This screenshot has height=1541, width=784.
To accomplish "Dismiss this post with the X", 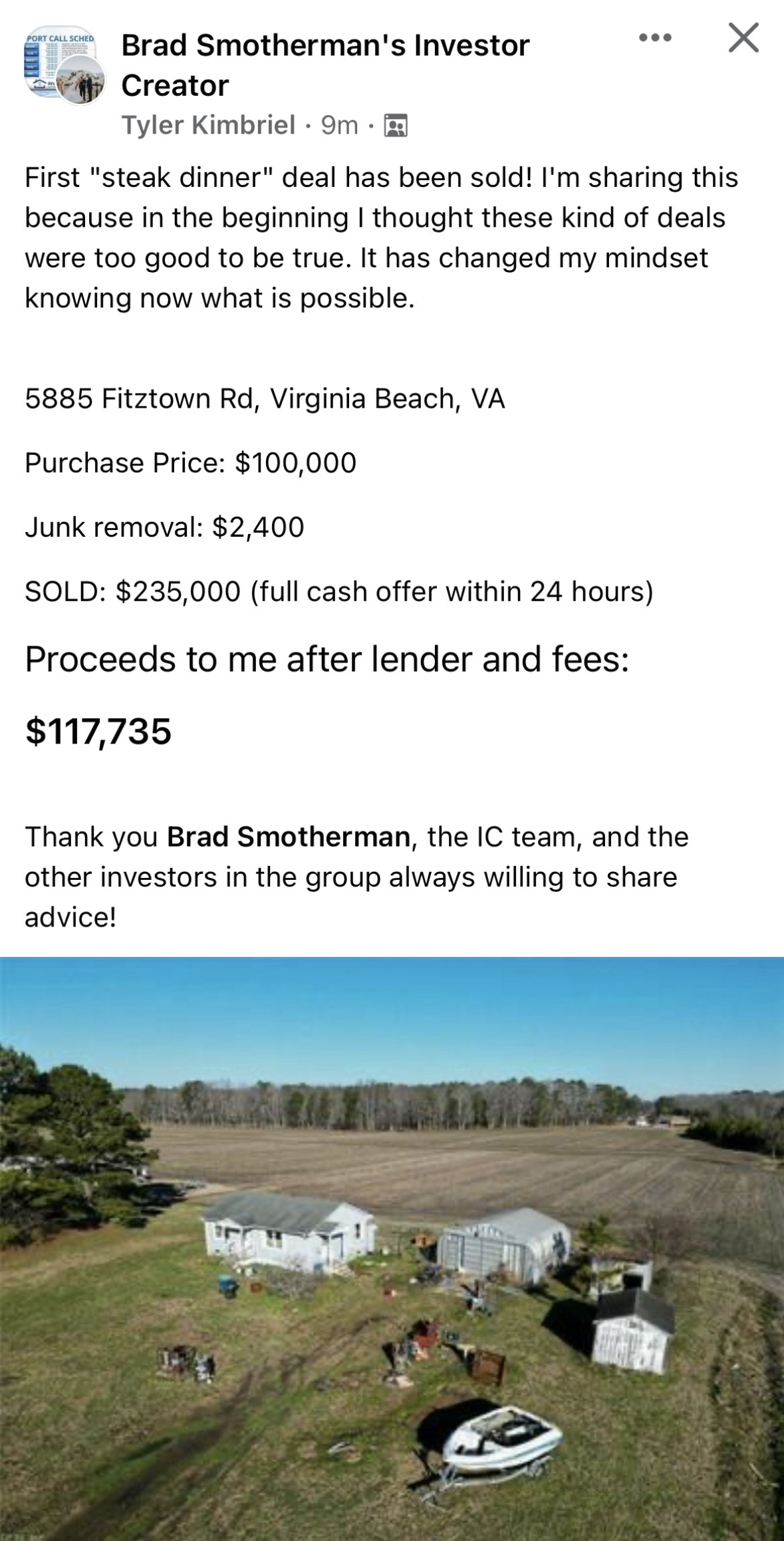I will [x=743, y=38].
